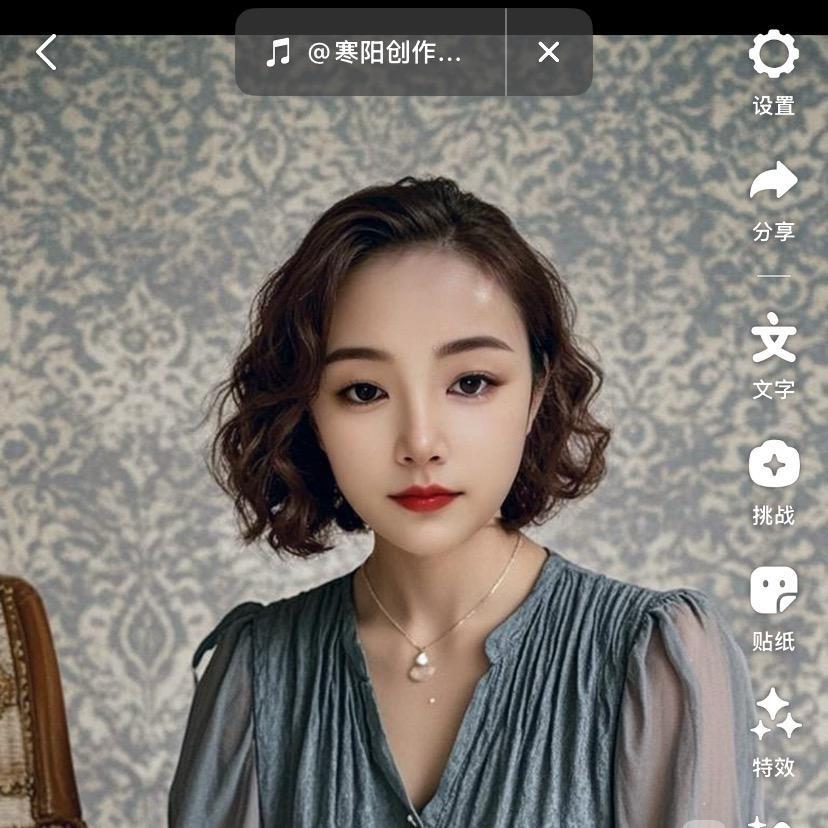
Task: Tap the 分享 share option
Action: 774,198
